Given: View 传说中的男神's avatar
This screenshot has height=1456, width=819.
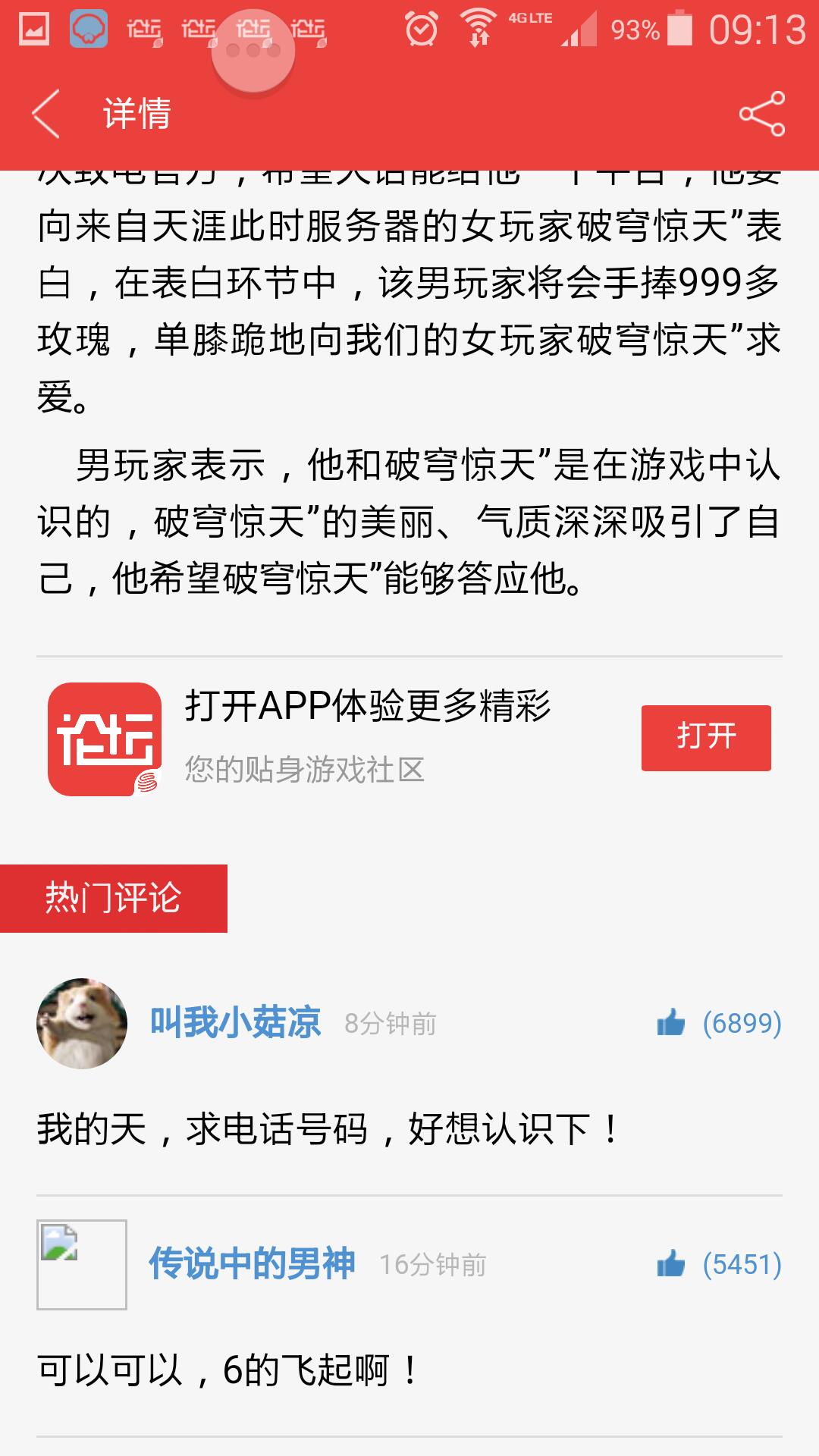Looking at the screenshot, I should click(82, 1264).
